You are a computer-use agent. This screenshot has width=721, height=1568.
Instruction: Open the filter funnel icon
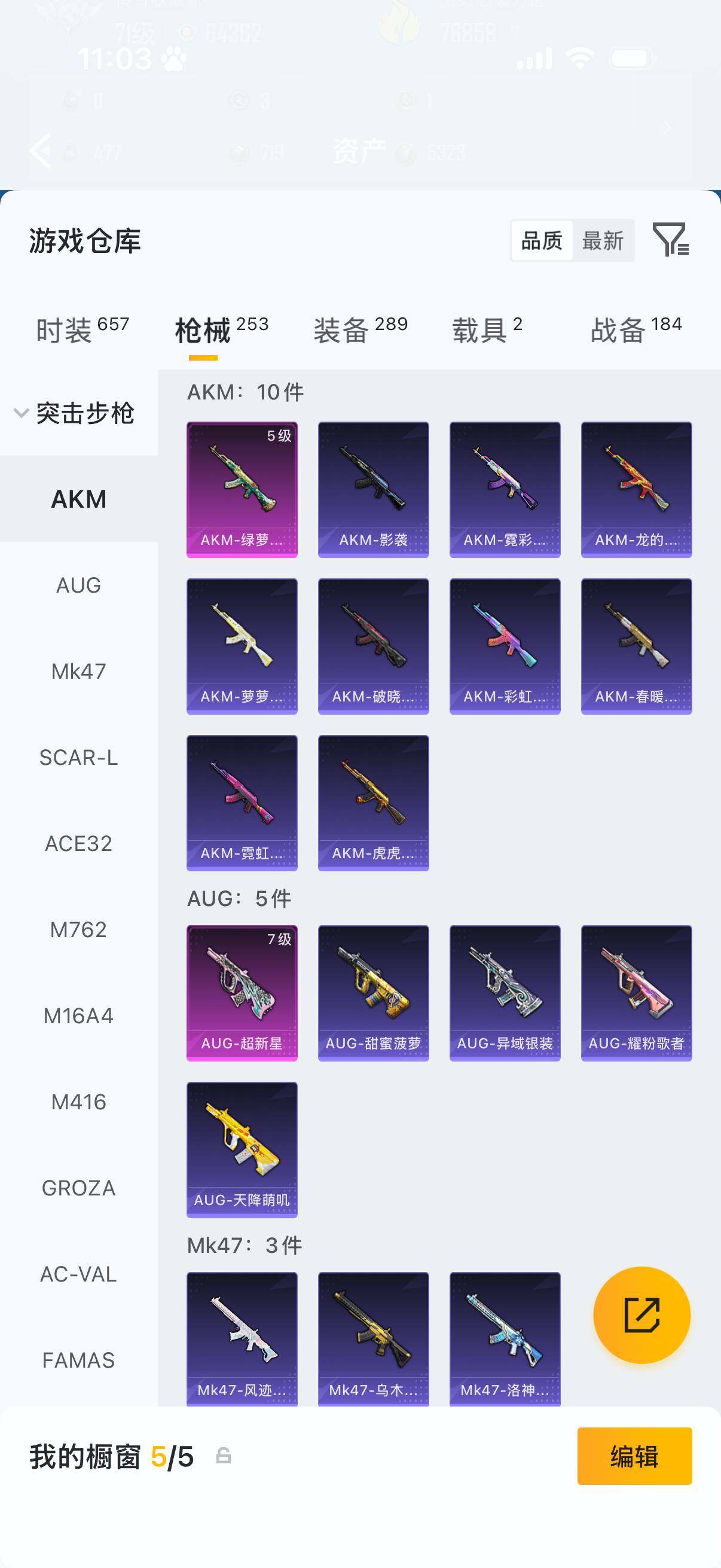coord(671,239)
